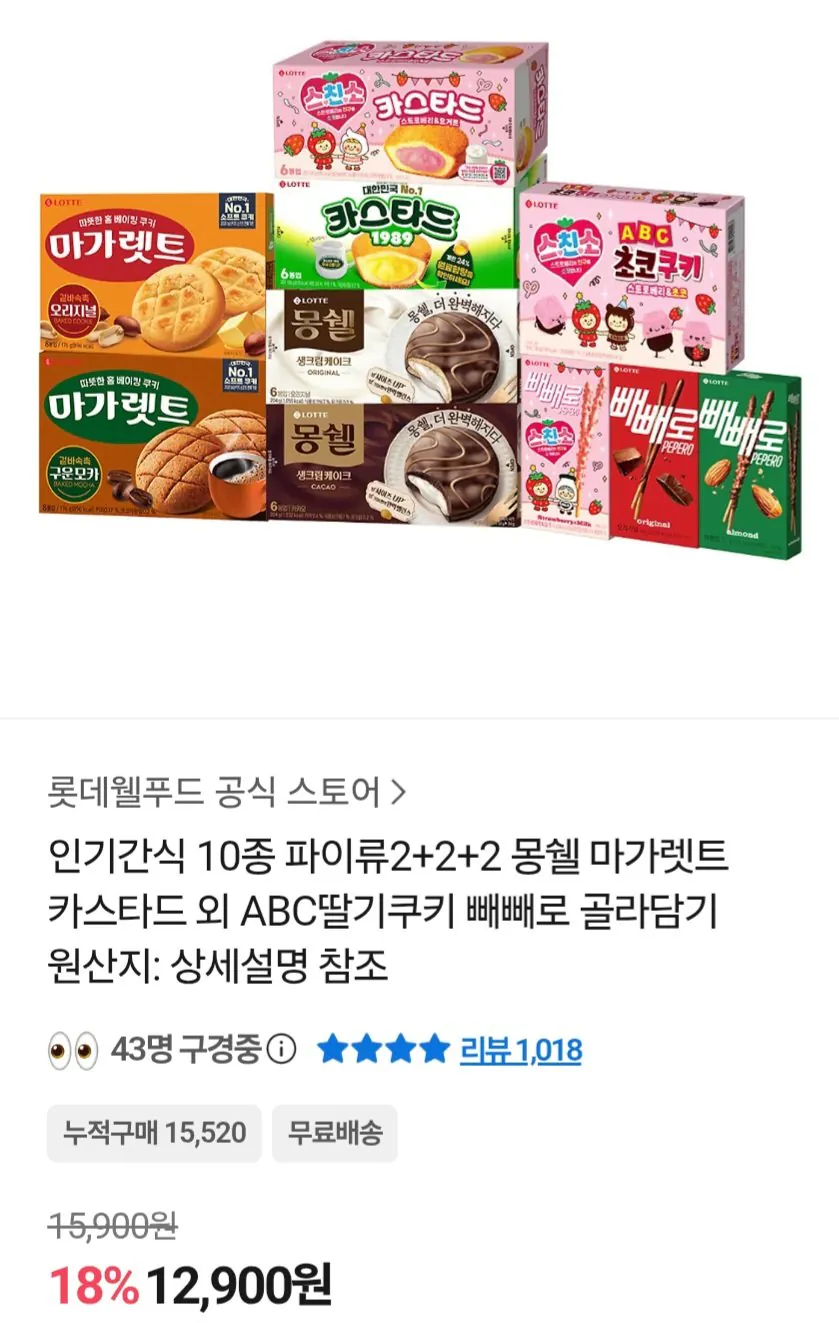The width and height of the screenshot is (839, 1323).
Task: View the product image of snack boxes
Action: click(x=420, y=300)
